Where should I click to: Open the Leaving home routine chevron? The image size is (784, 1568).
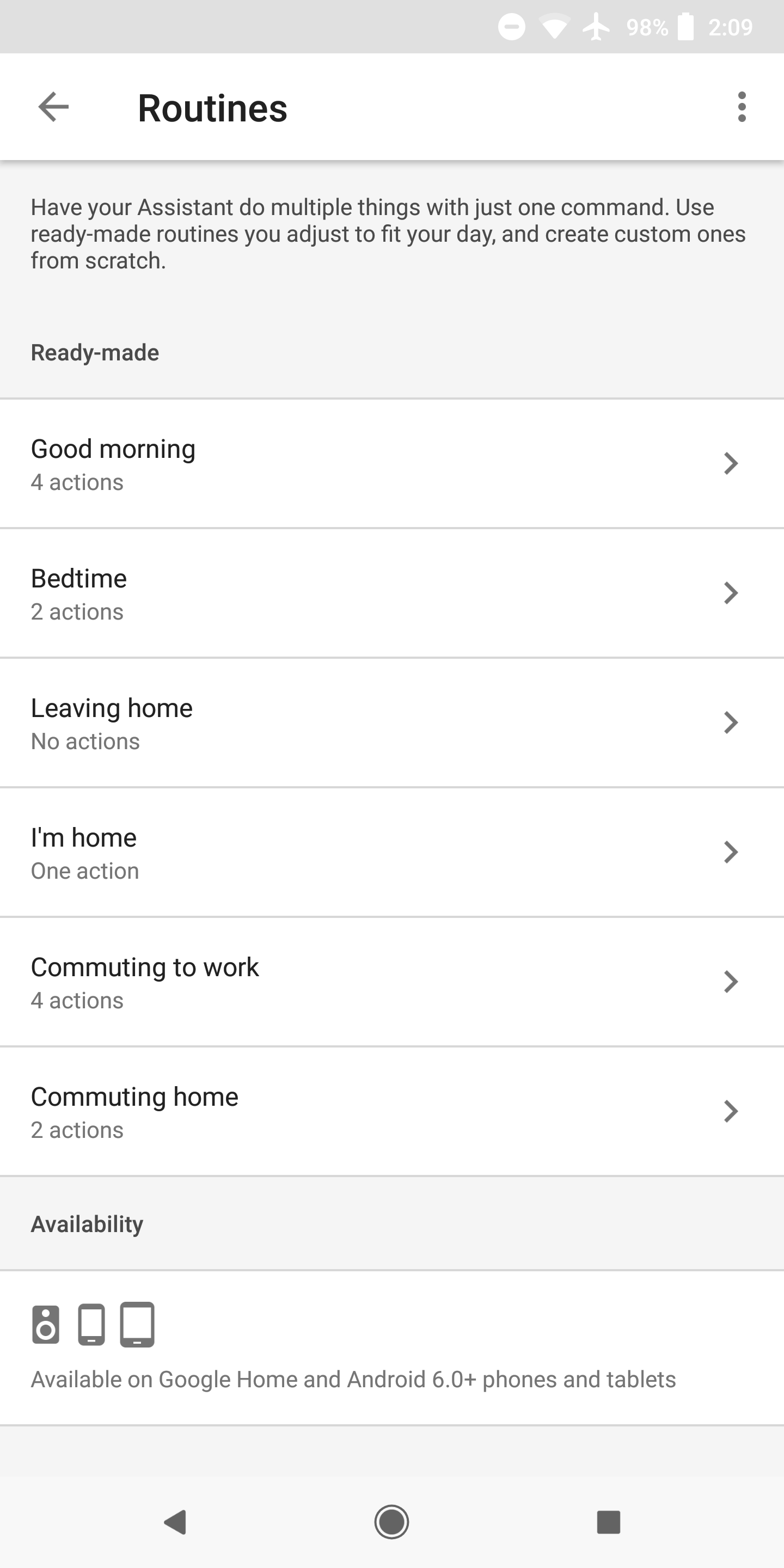(x=731, y=722)
